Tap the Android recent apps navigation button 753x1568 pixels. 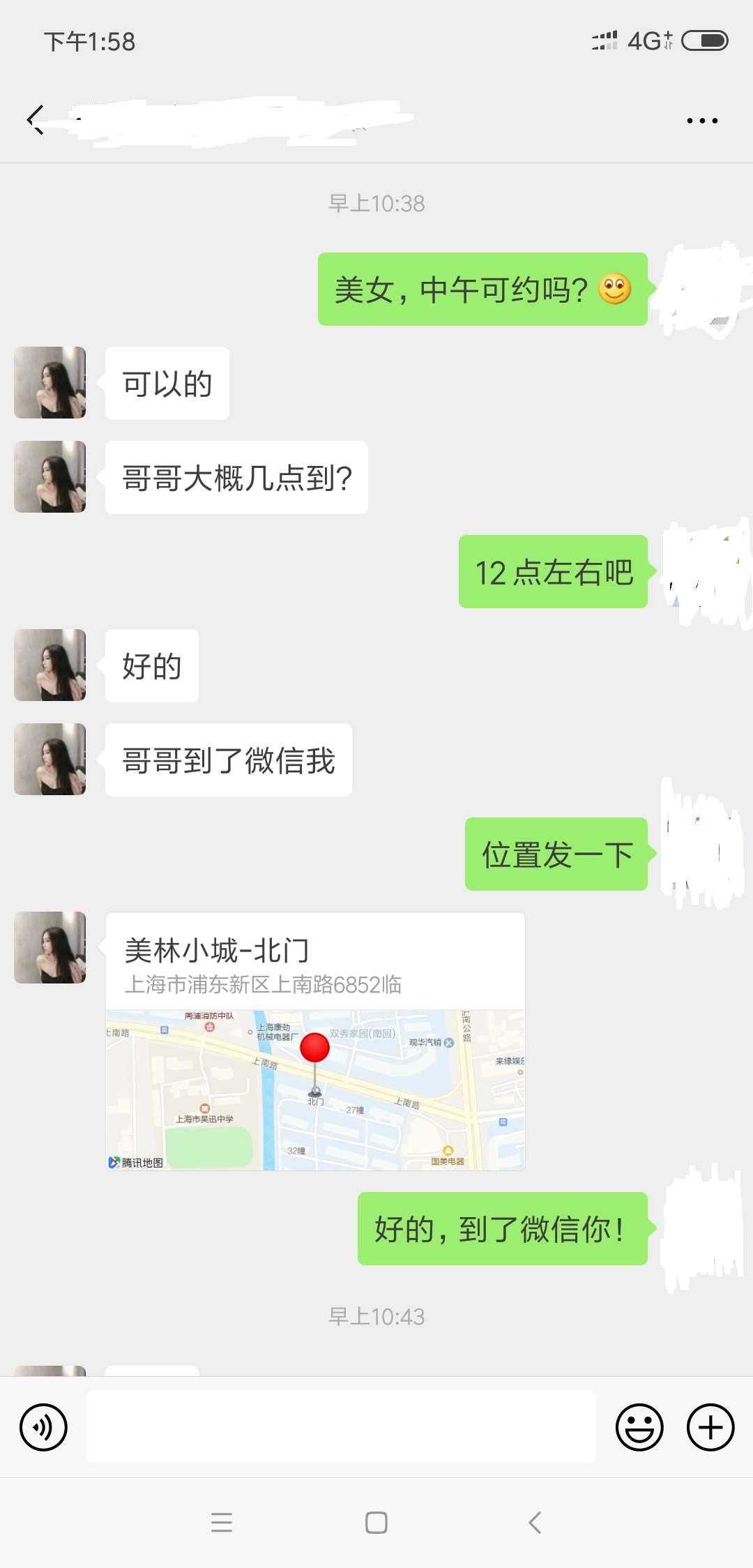pos(222,1522)
